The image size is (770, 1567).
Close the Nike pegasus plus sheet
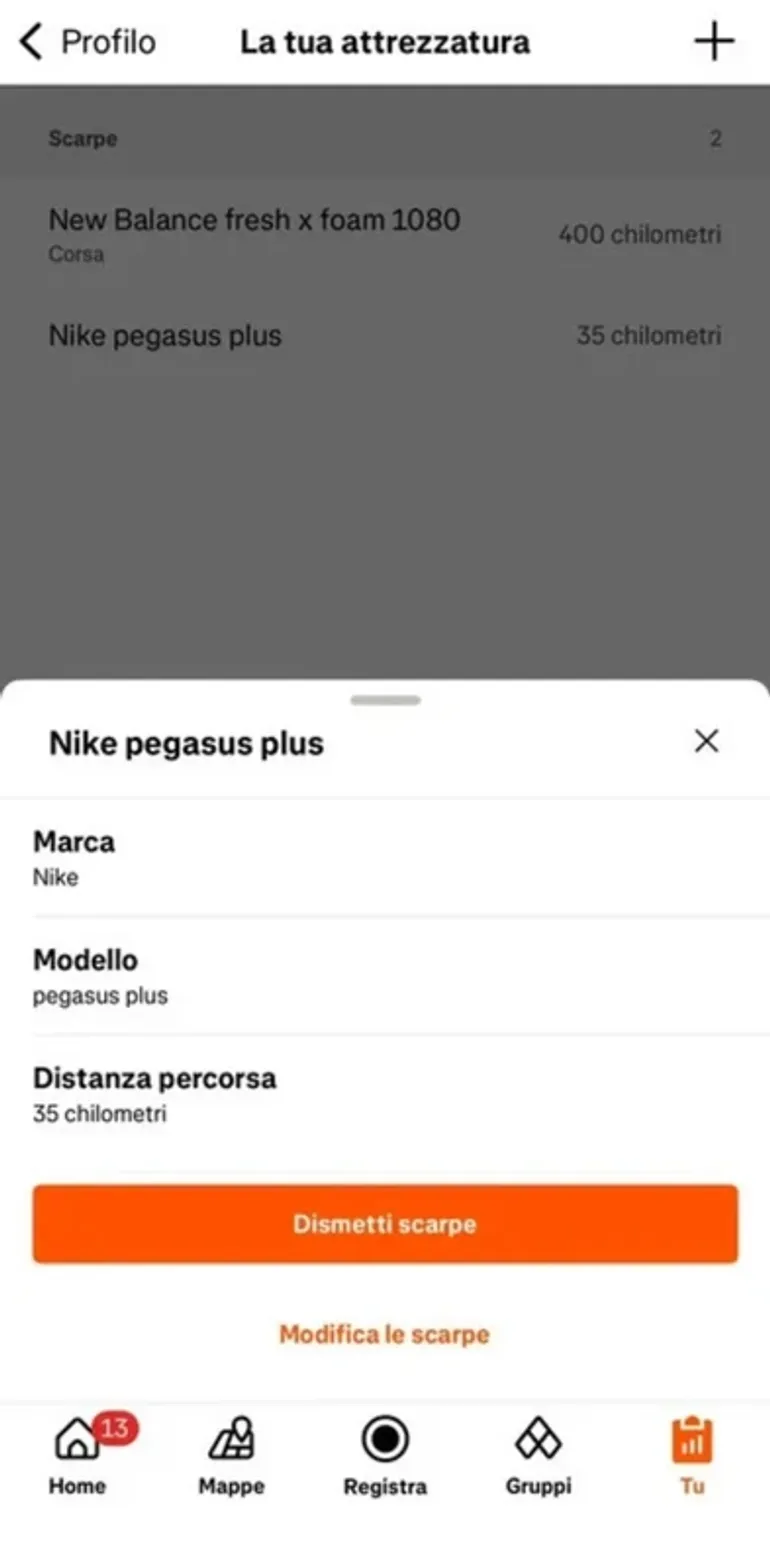706,741
